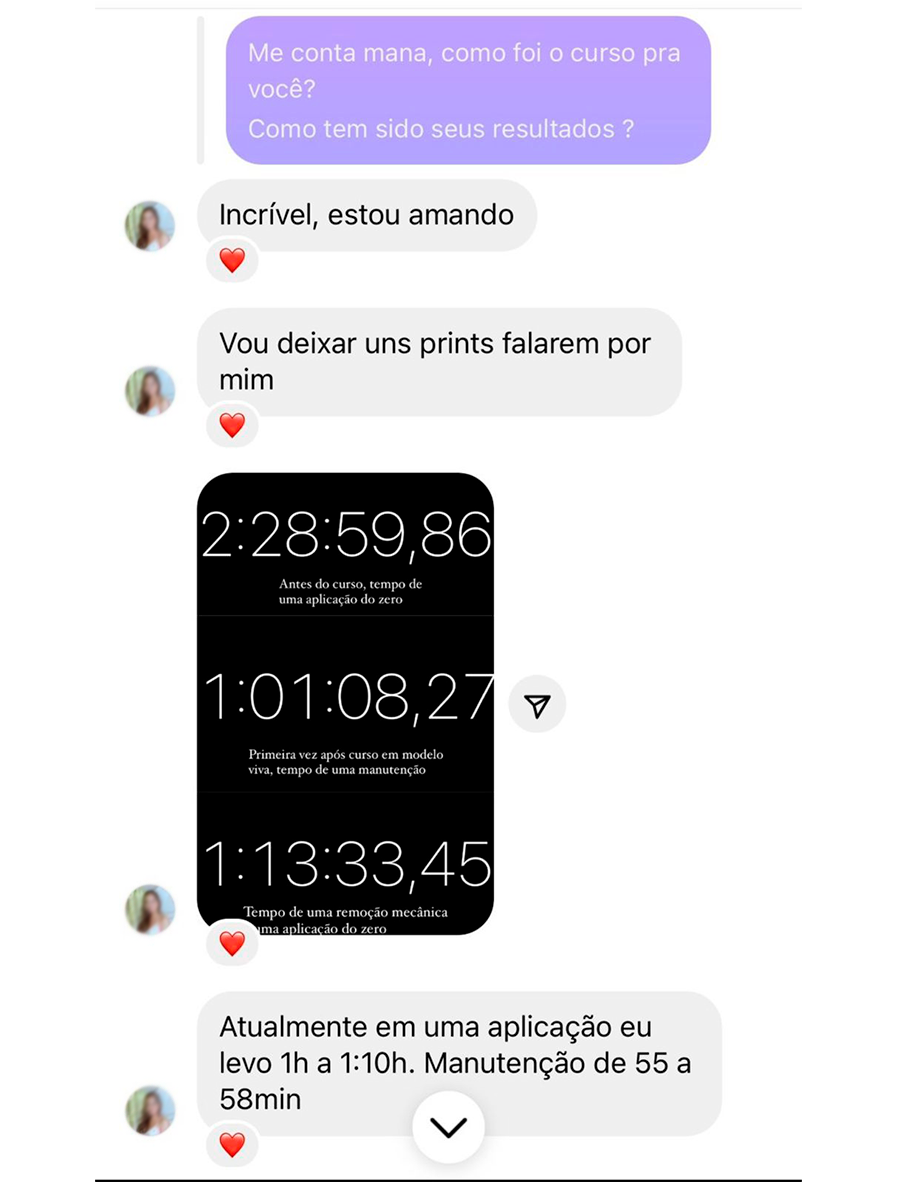Select the heart reaction on the last message
Viewport: 897px width, 1182px height.
click(231, 1145)
